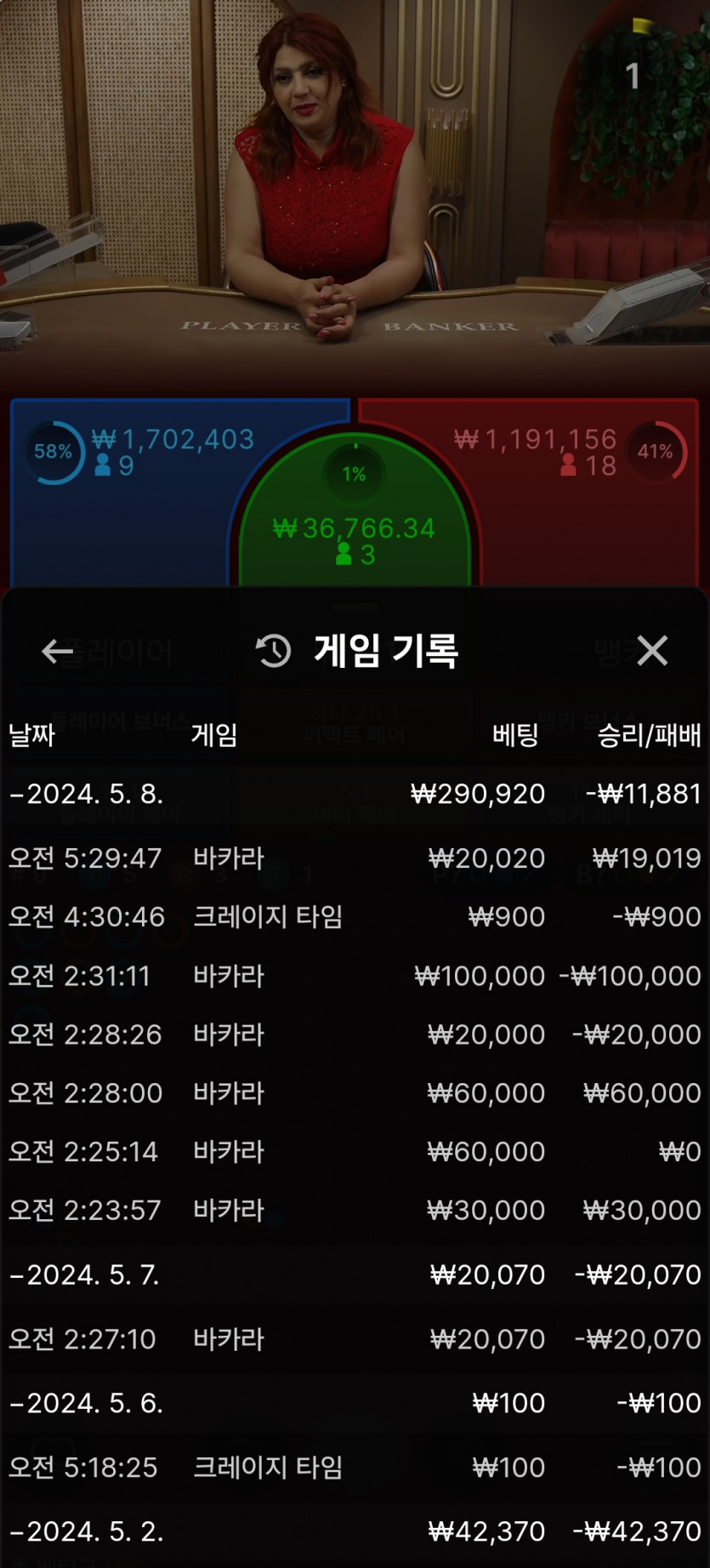Collapse the 2024. 5. 7. date group
This screenshot has height=1568, width=710.
point(85,1274)
